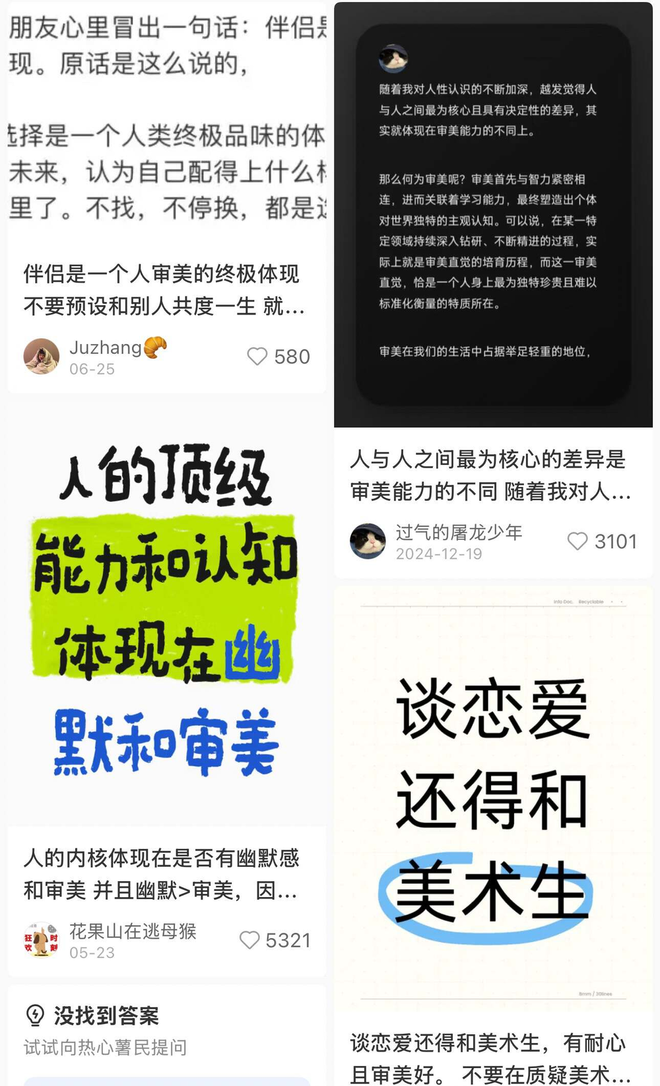This screenshot has height=1086, width=660.
Task: Visit 花果山在逃母猴's profile
Action: (x=42, y=940)
